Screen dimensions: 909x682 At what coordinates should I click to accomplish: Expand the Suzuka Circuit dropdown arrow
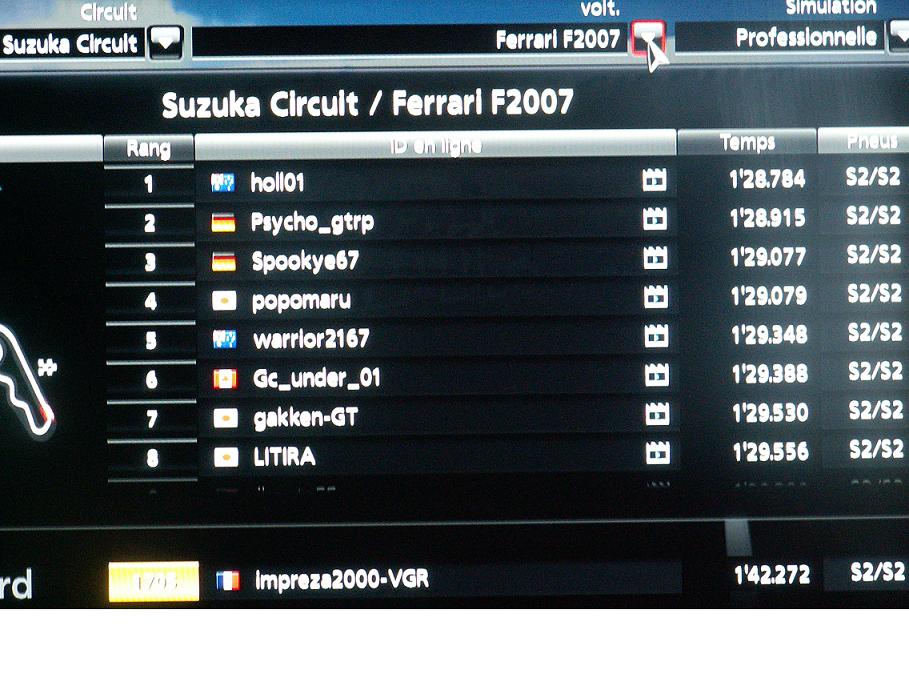(x=166, y=42)
